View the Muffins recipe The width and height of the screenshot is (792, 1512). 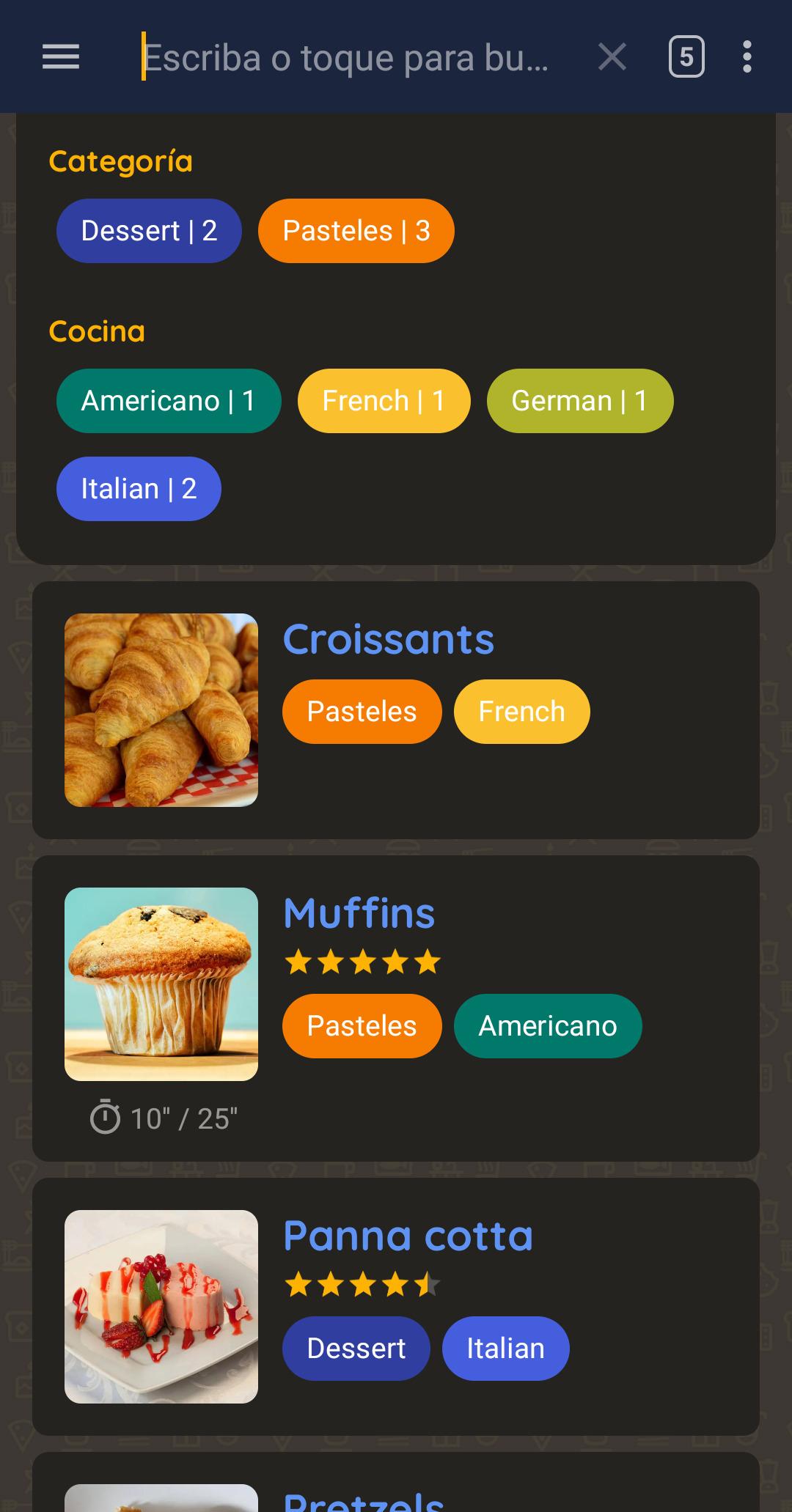pos(359,914)
